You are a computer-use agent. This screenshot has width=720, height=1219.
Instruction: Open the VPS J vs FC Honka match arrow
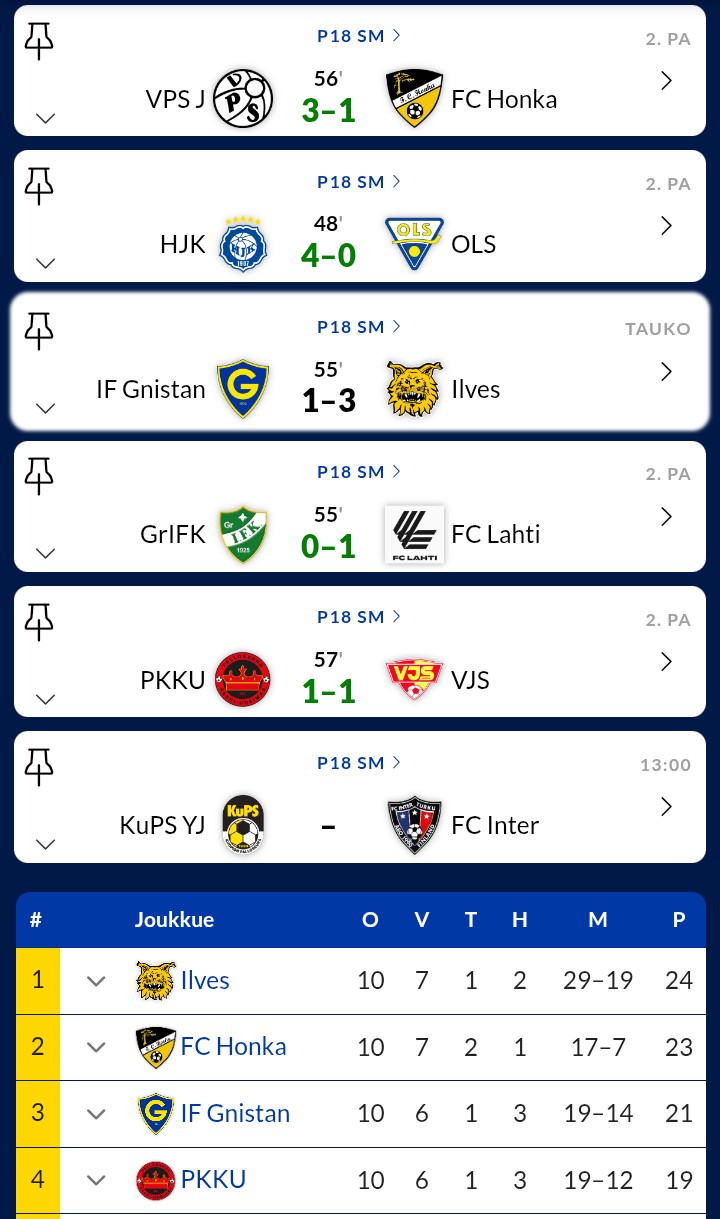click(667, 81)
